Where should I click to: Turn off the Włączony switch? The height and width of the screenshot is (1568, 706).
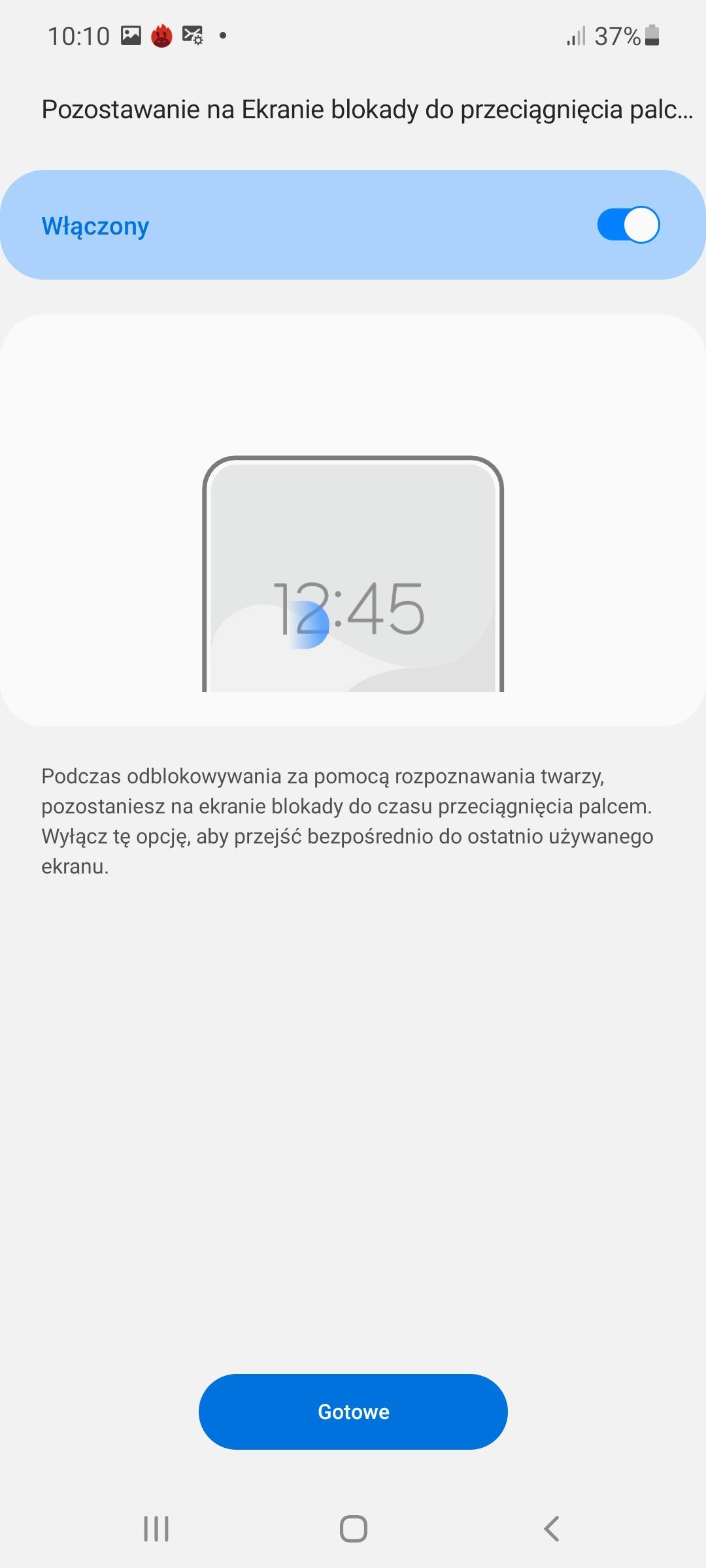[628, 225]
